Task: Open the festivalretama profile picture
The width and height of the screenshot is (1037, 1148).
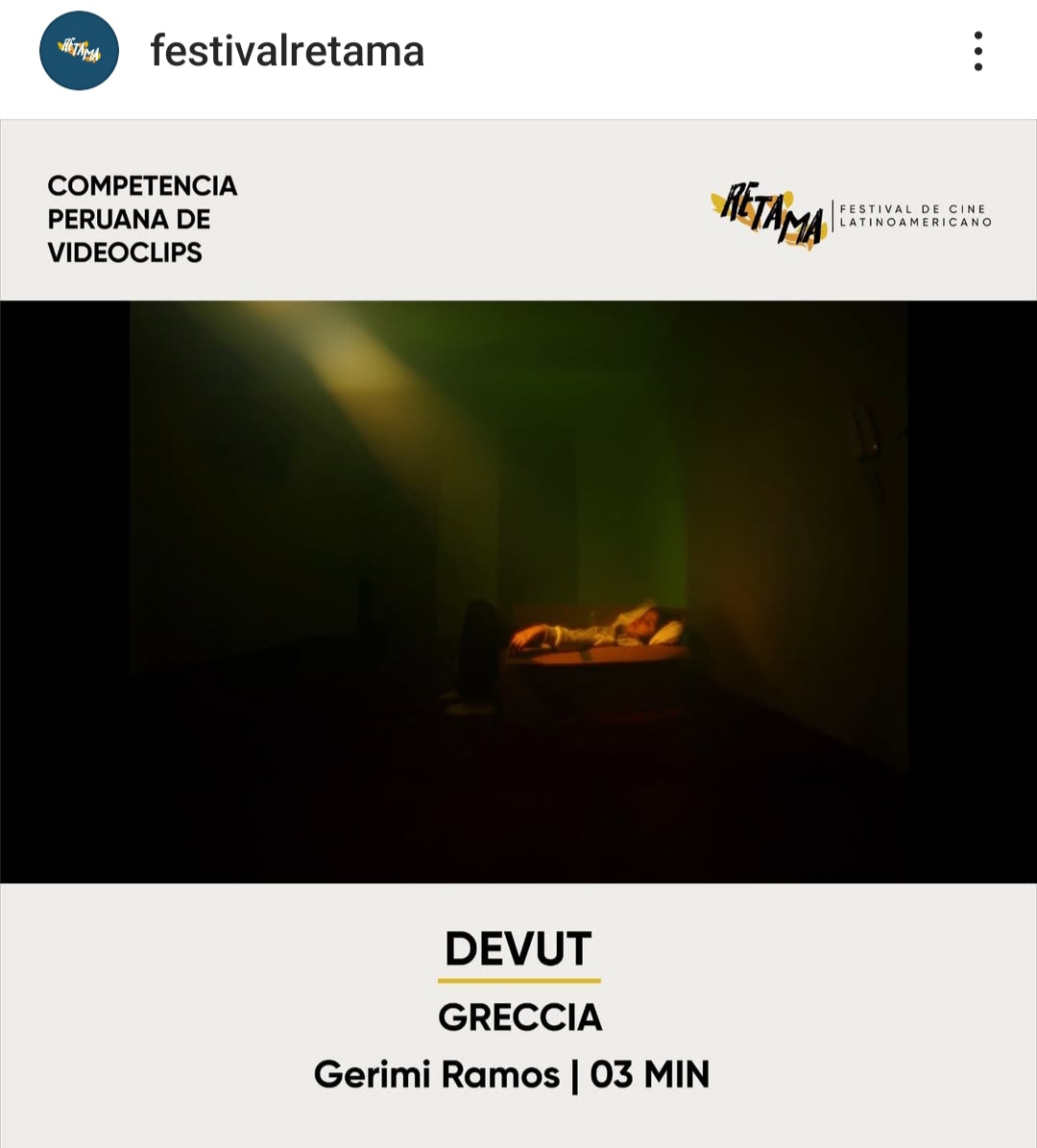Action: (x=79, y=51)
